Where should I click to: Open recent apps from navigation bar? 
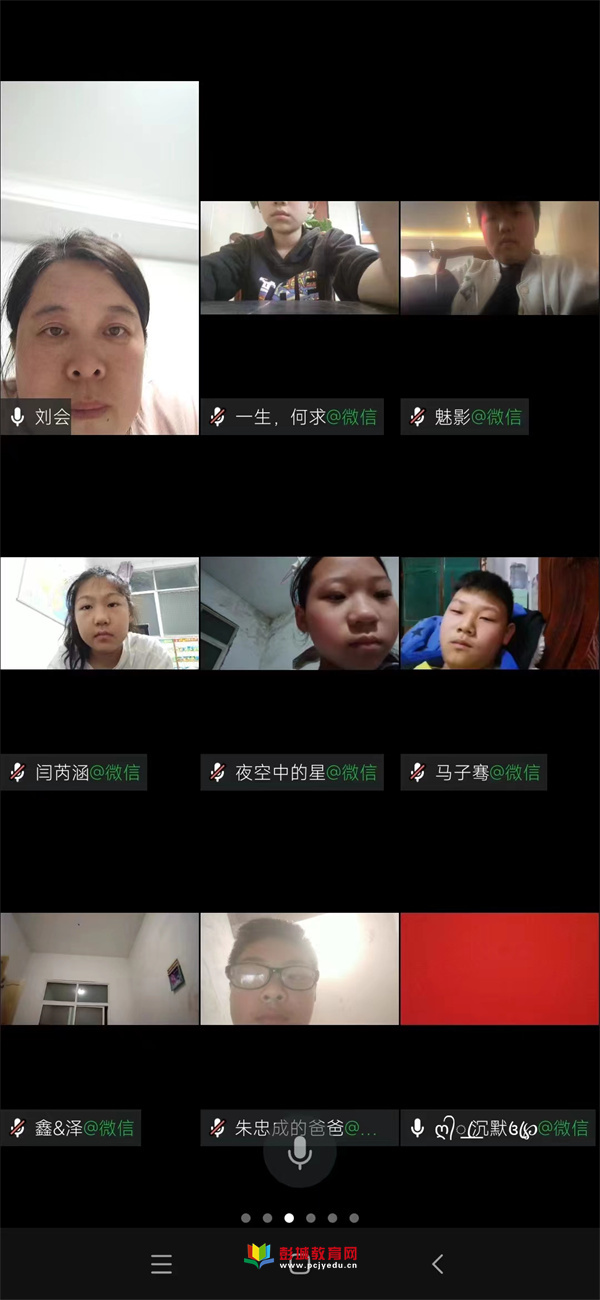161,1264
